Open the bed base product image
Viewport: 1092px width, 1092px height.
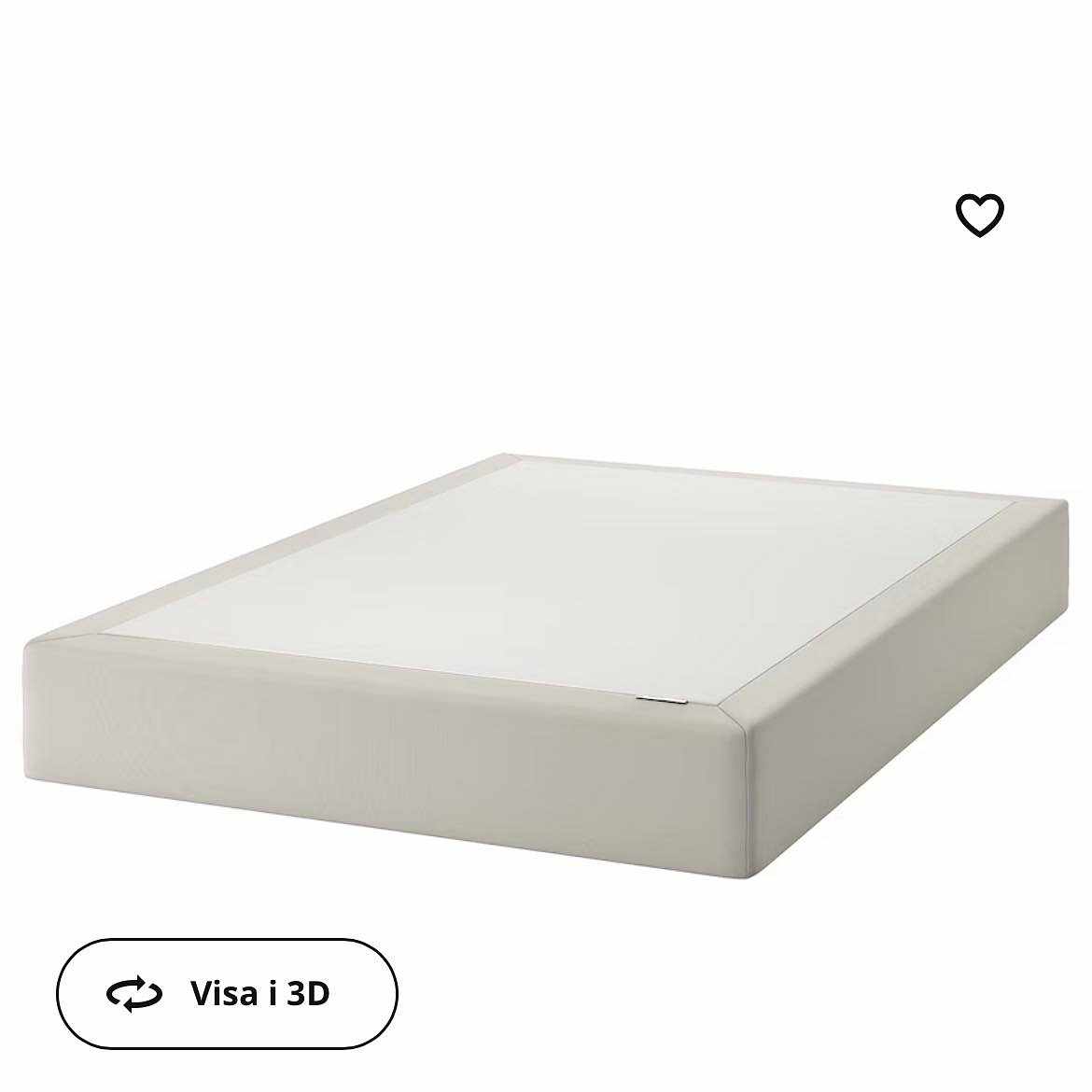click(545, 665)
